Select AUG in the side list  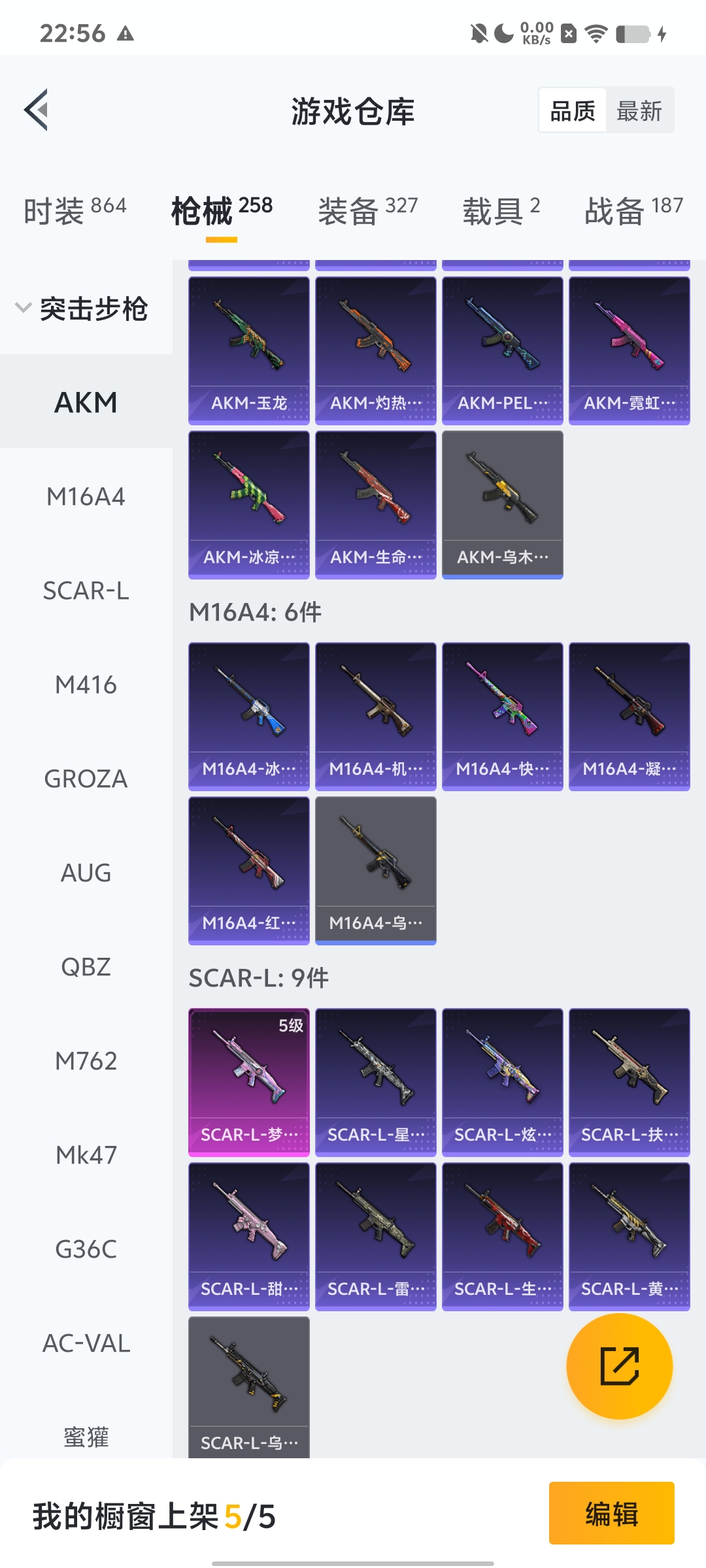tap(86, 873)
